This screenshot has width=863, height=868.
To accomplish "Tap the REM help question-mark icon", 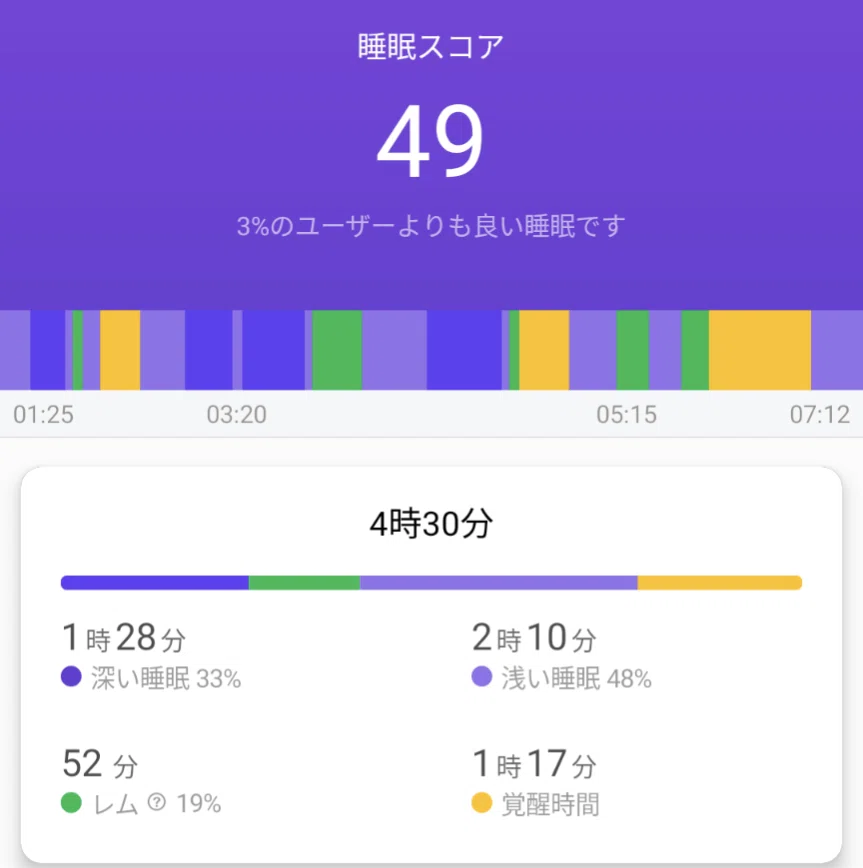I will [157, 802].
